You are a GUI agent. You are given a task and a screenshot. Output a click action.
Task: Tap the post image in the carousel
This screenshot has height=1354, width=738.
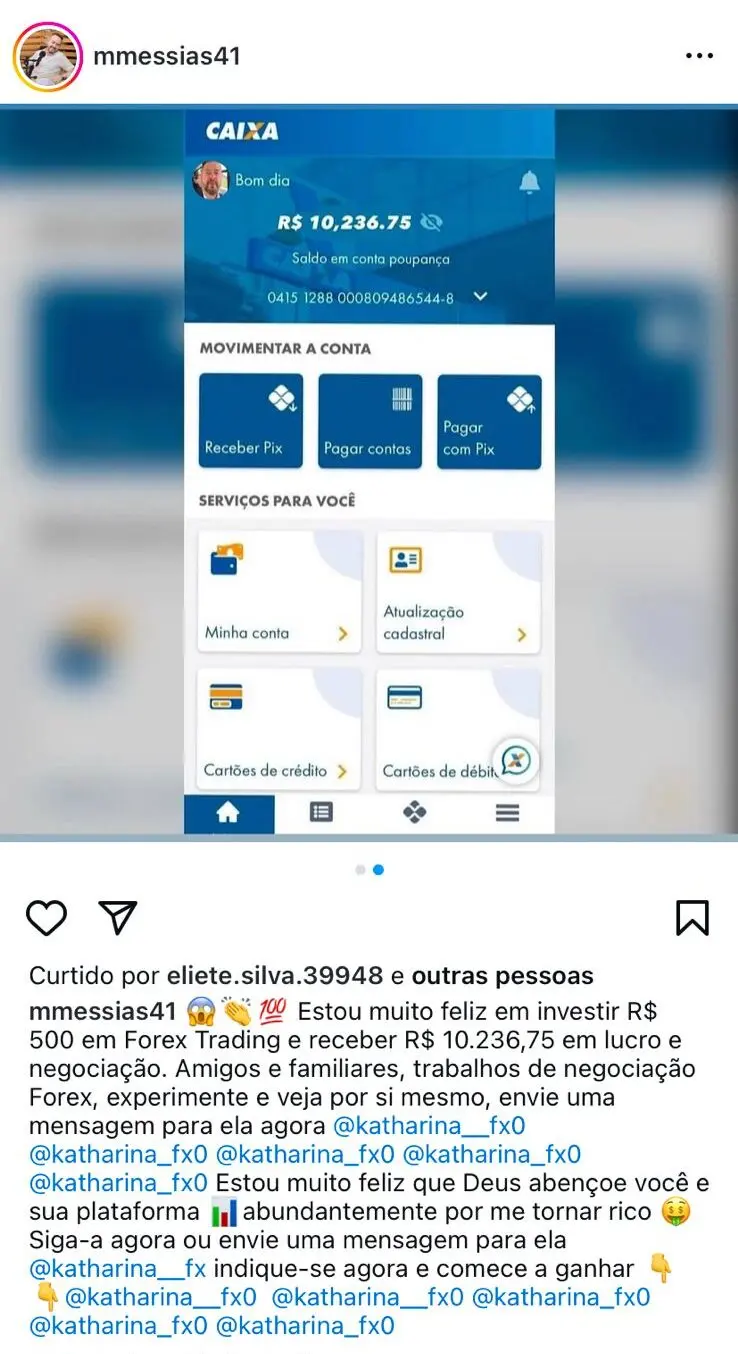(369, 470)
